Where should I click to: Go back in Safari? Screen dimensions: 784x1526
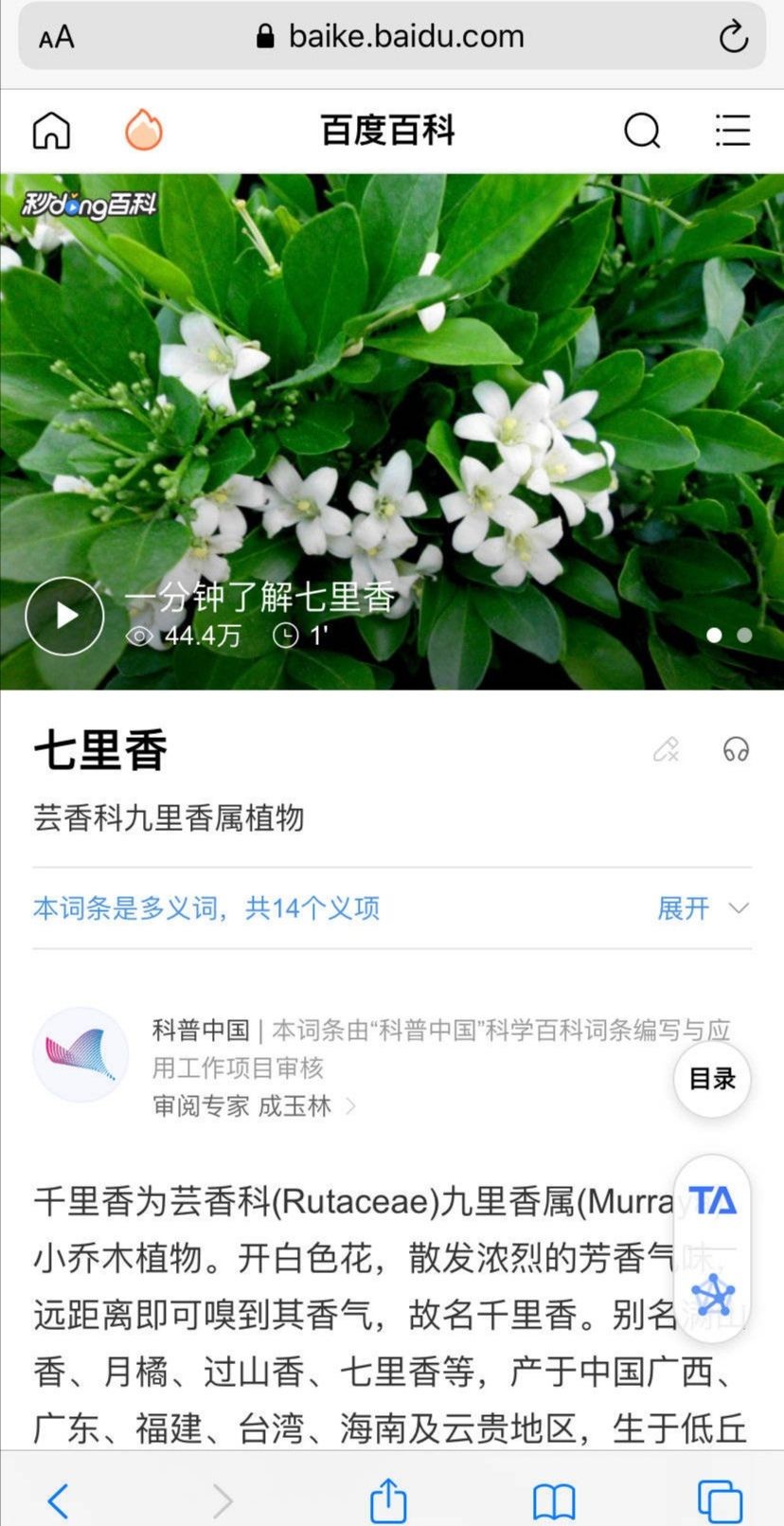click(x=58, y=1500)
